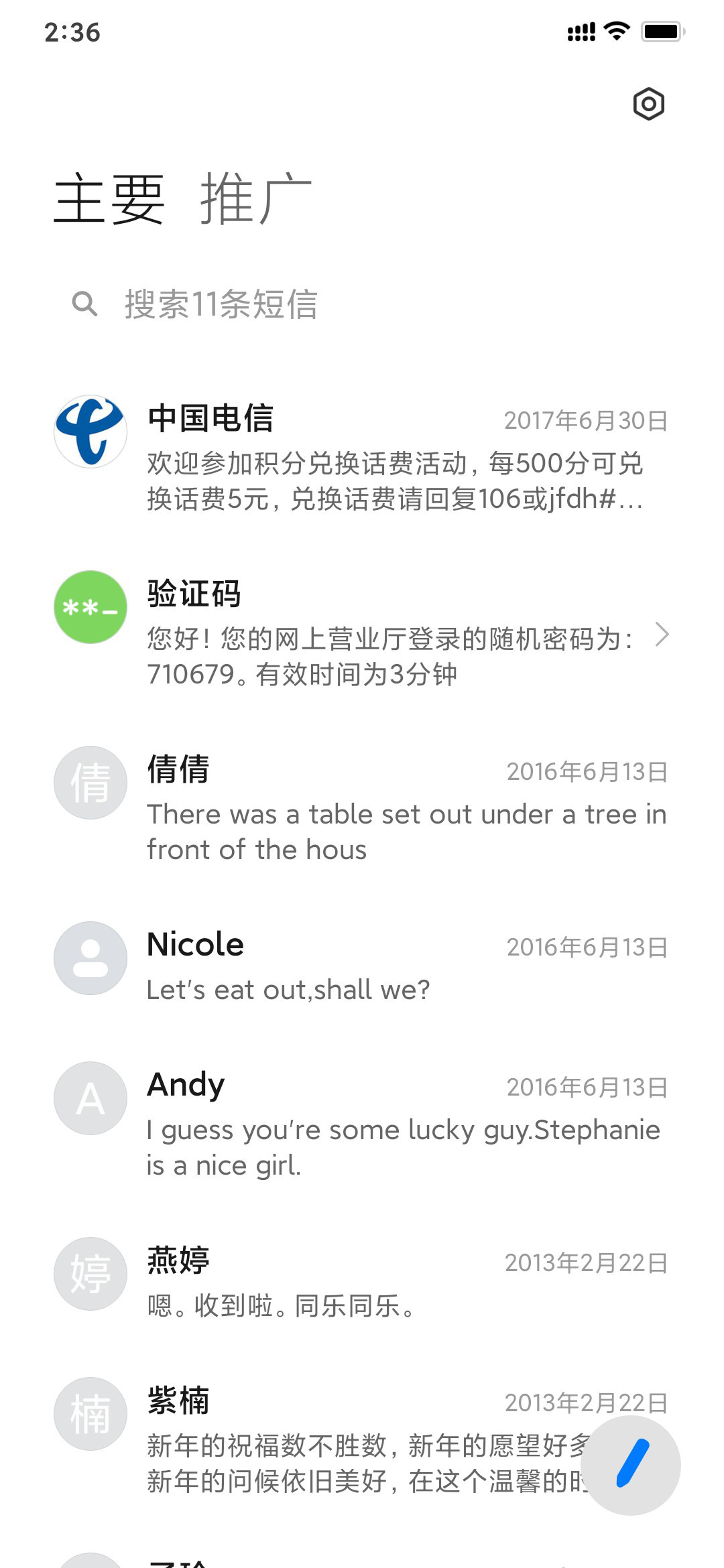This screenshot has height=1568, width=724.
Task: Tap the 搜索11条短信 search field
Action: [362, 304]
